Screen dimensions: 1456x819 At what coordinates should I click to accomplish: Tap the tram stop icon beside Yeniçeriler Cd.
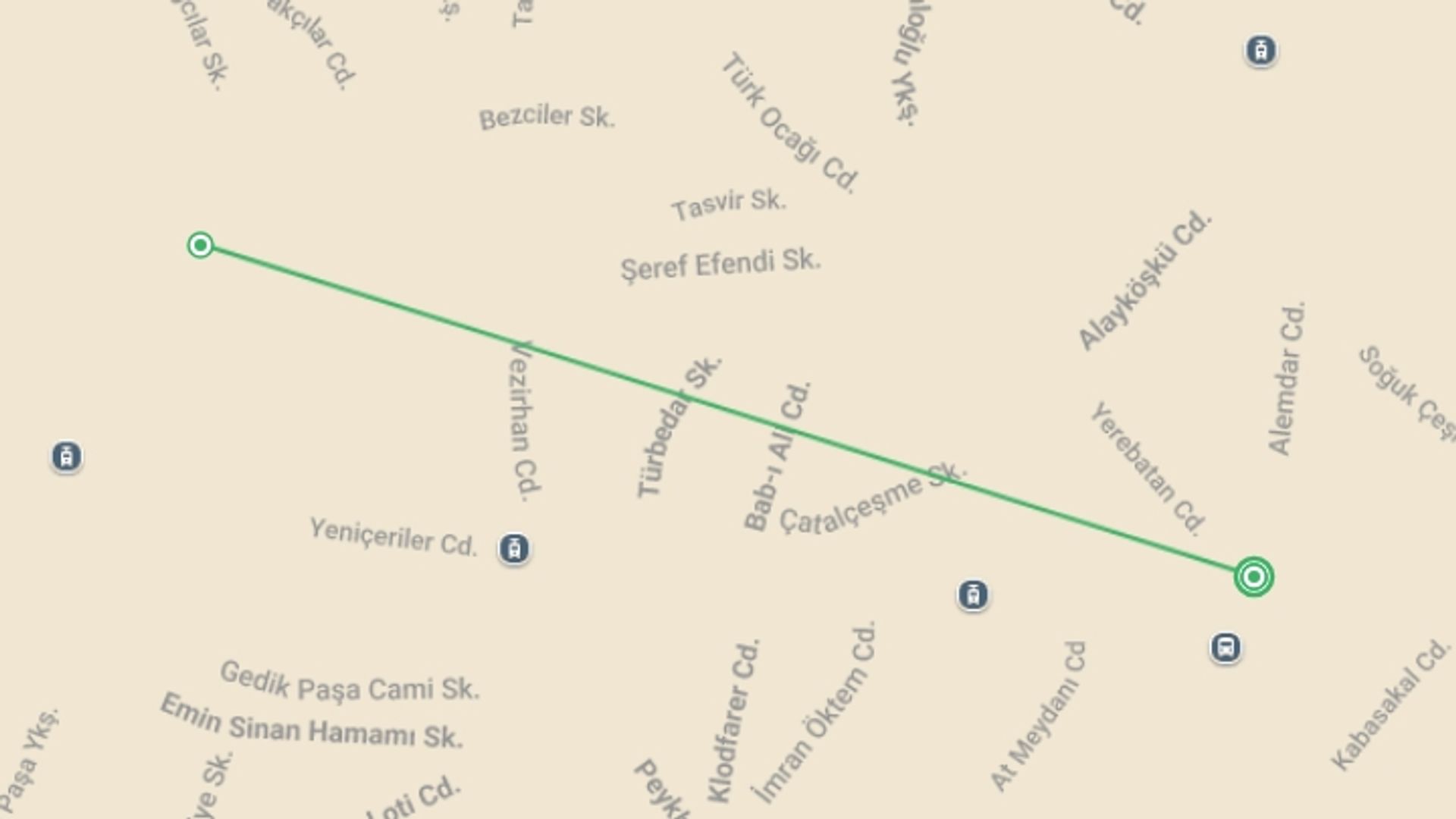514,548
